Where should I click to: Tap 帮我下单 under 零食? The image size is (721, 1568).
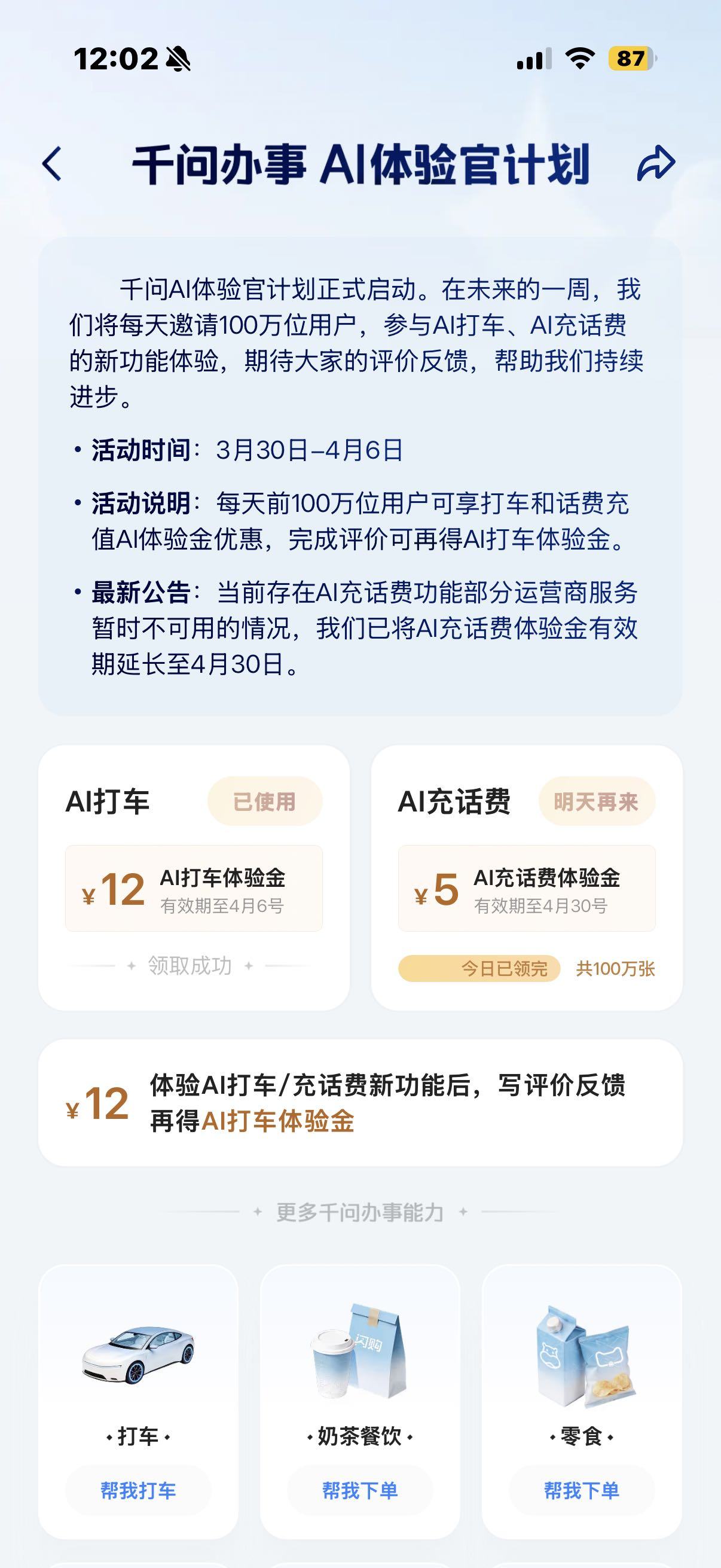(x=581, y=1490)
